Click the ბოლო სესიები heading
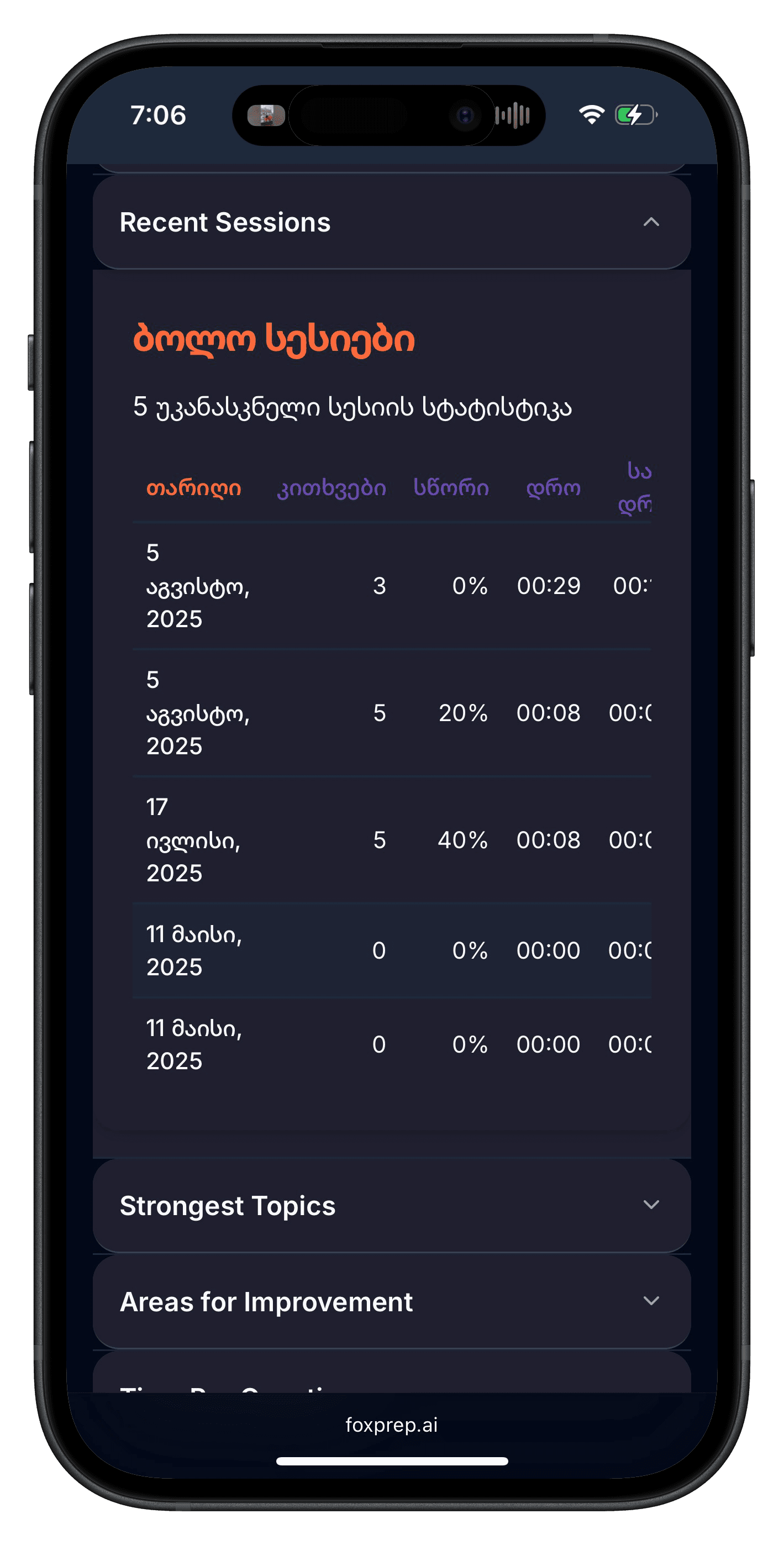Viewport: 784px width, 1545px height. tap(275, 339)
